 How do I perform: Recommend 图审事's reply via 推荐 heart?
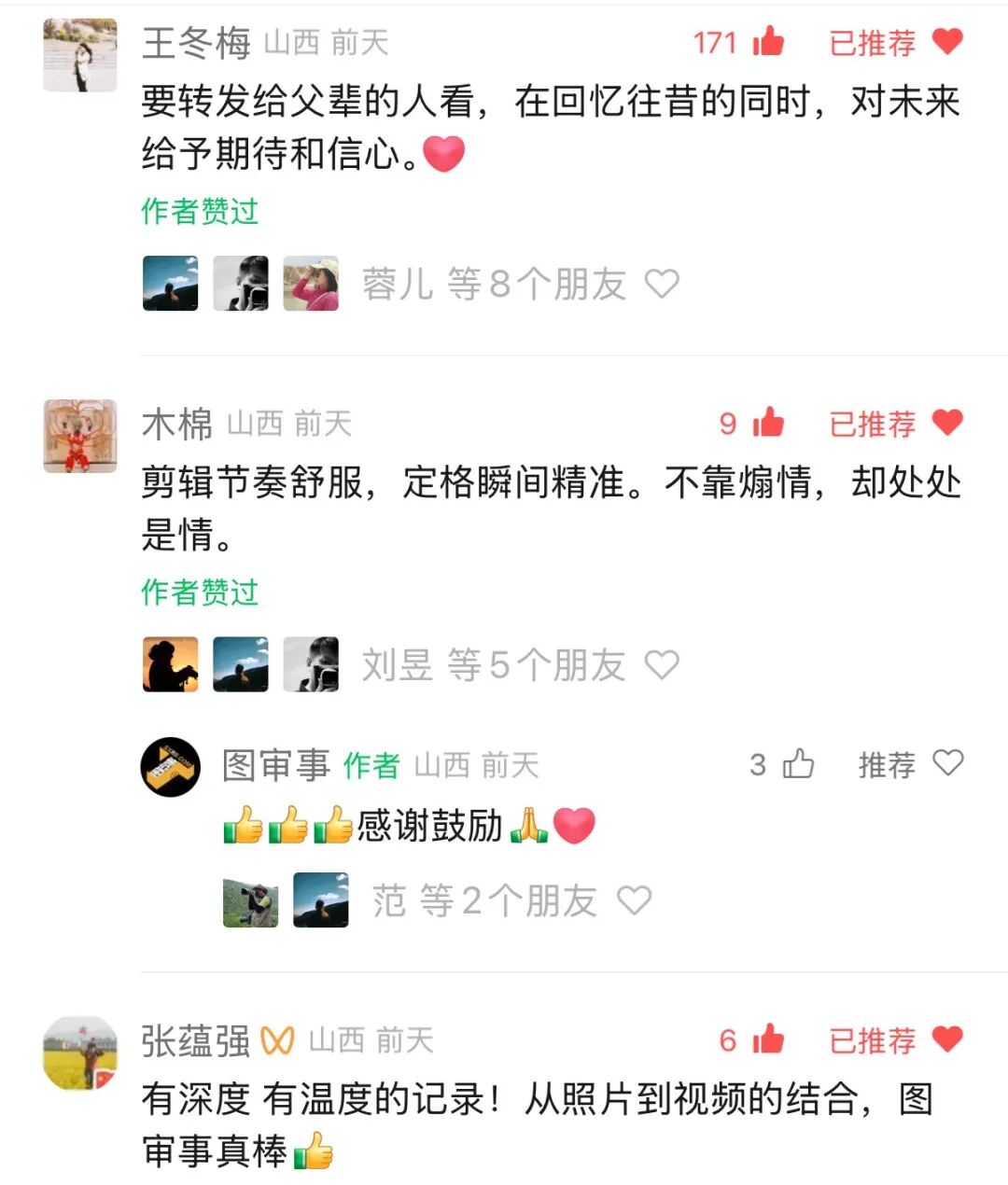(947, 764)
